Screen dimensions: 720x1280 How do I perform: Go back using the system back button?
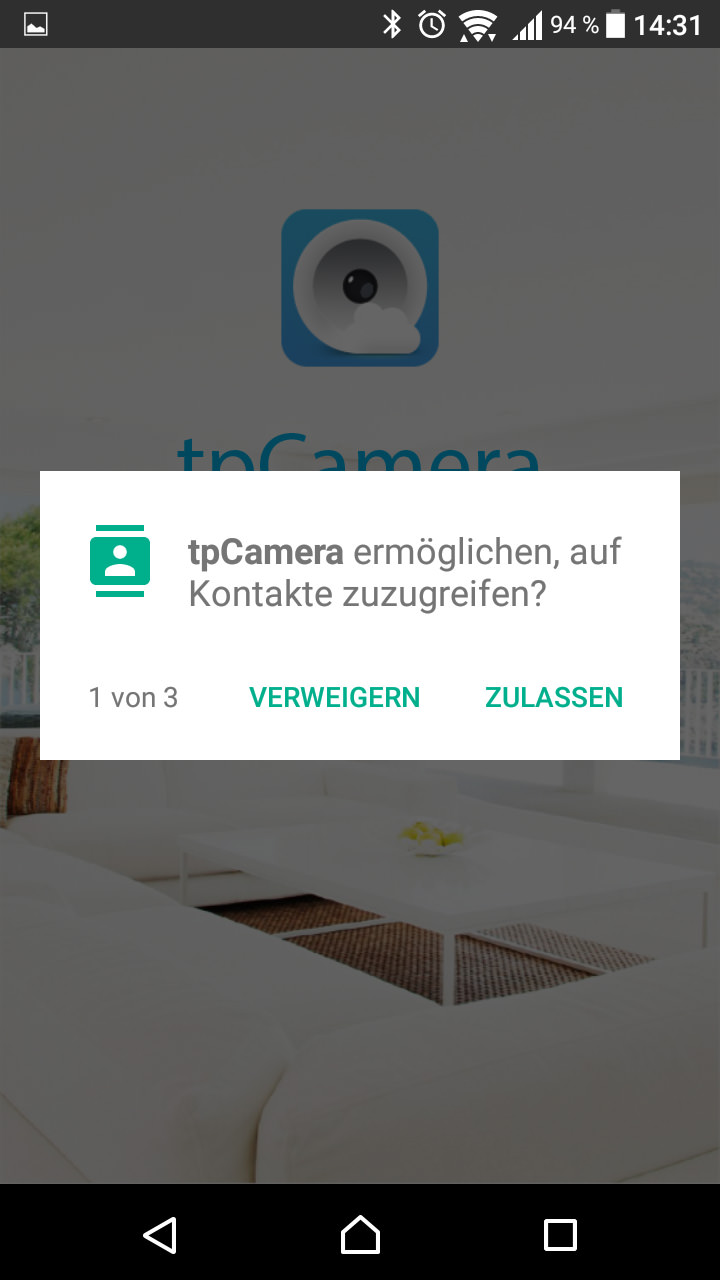160,1235
